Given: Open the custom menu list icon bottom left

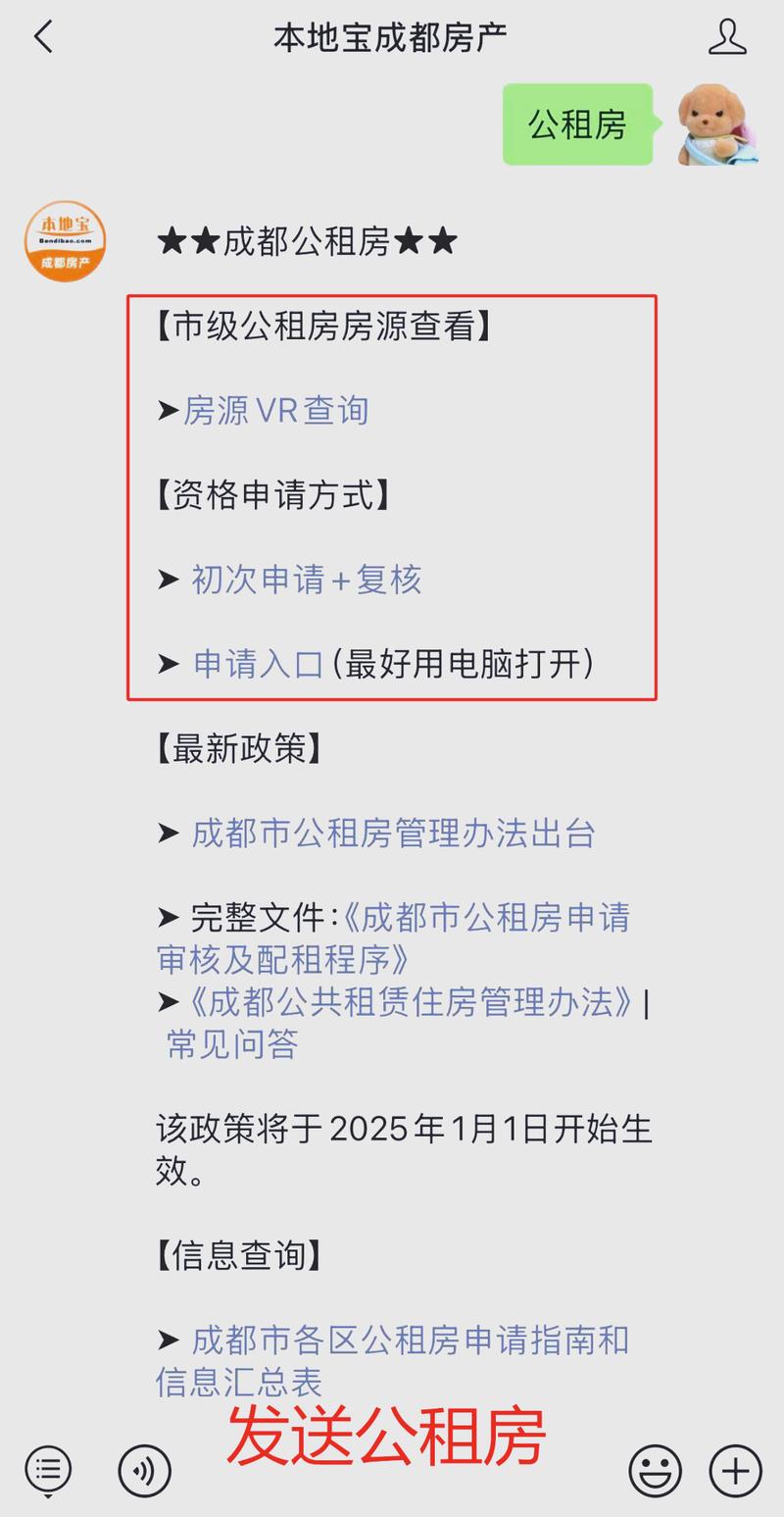Looking at the screenshot, I should pos(47,1471).
